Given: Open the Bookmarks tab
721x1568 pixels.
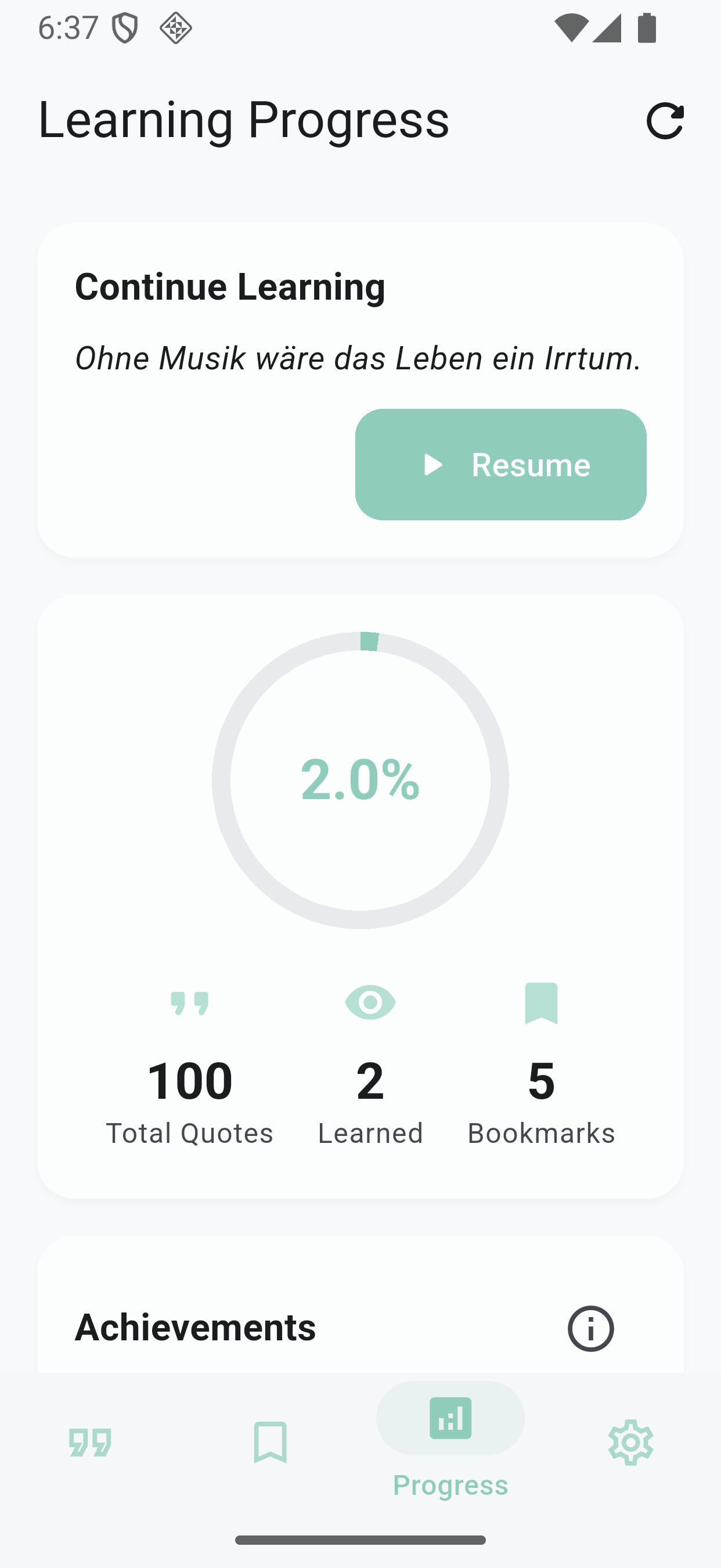Looking at the screenshot, I should 270,1443.
